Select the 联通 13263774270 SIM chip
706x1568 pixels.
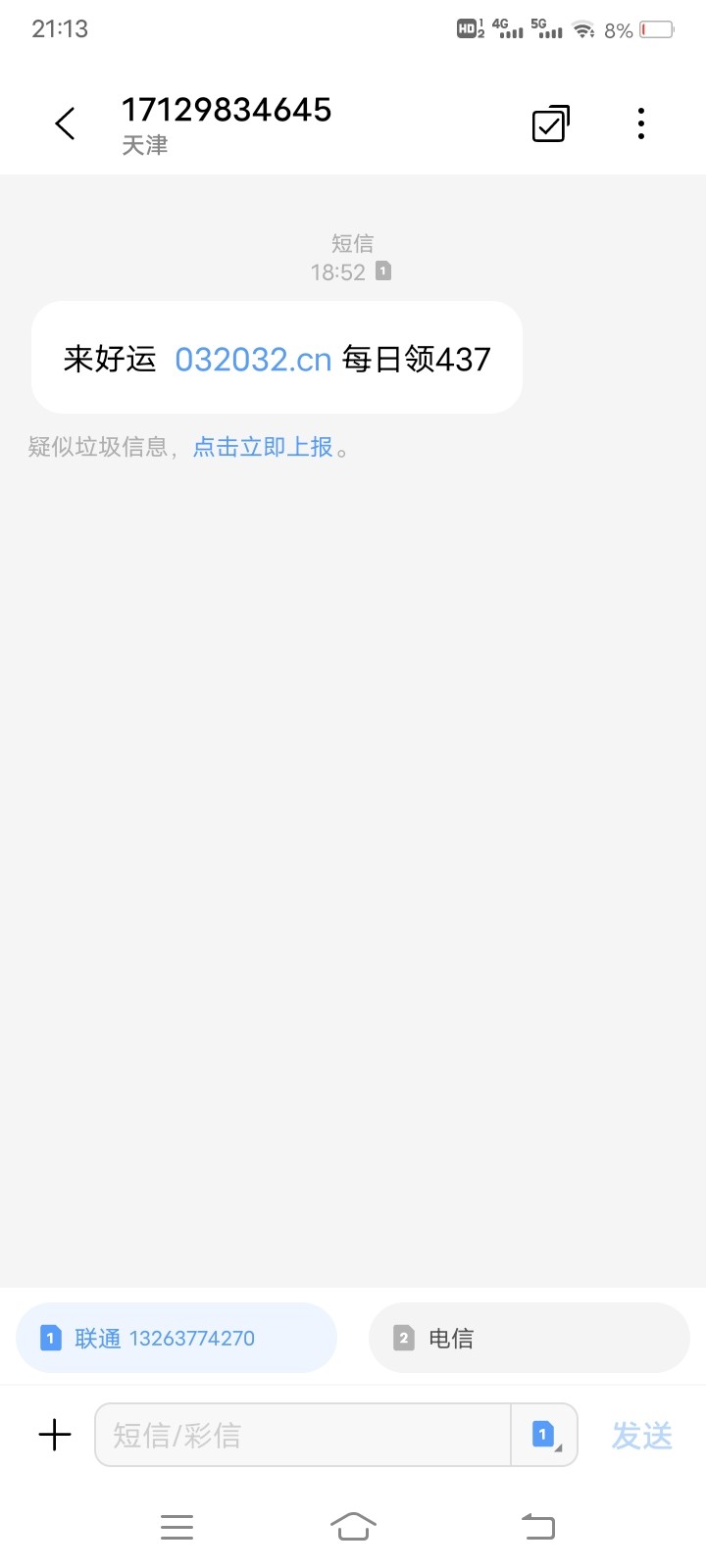pyautogui.click(x=176, y=1338)
